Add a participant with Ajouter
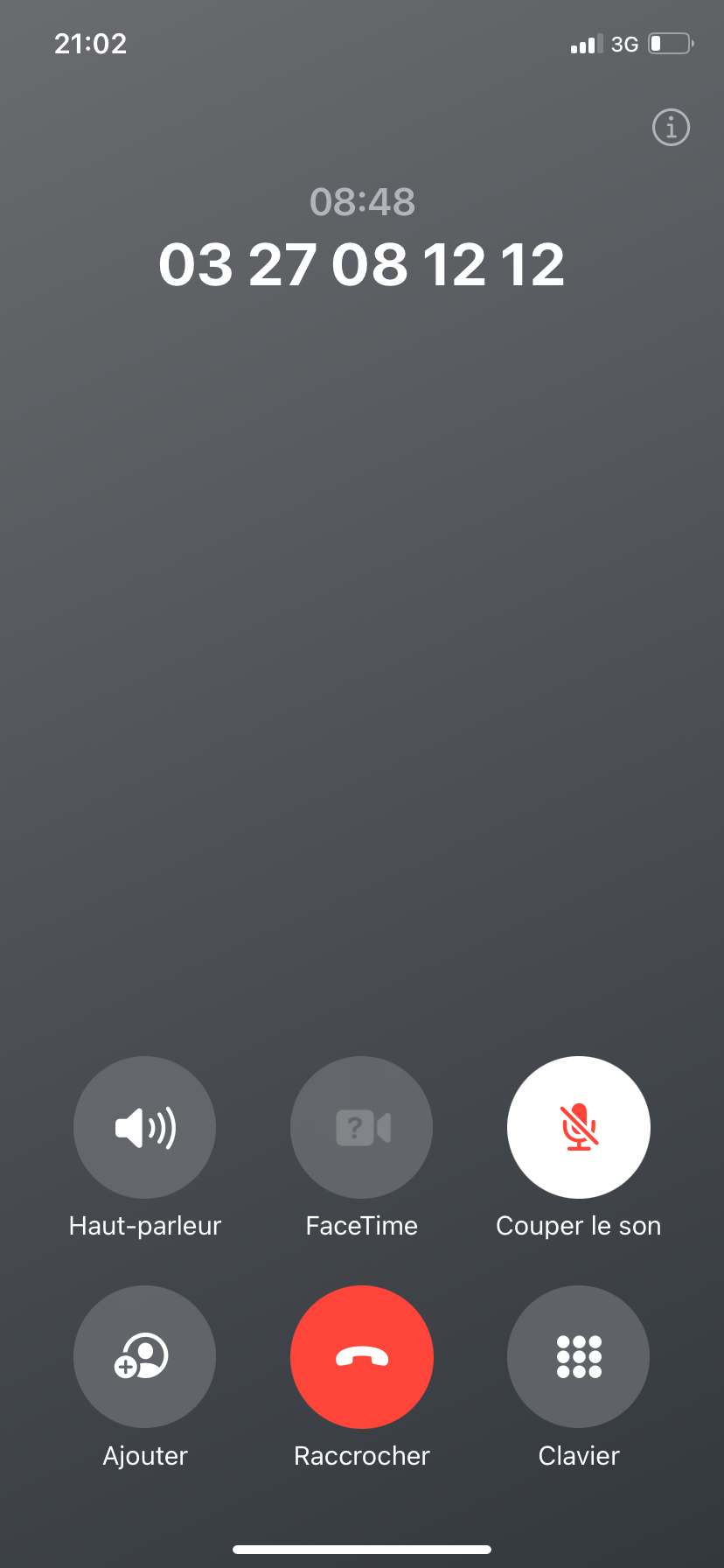This screenshot has height=1568, width=724. point(144,1356)
